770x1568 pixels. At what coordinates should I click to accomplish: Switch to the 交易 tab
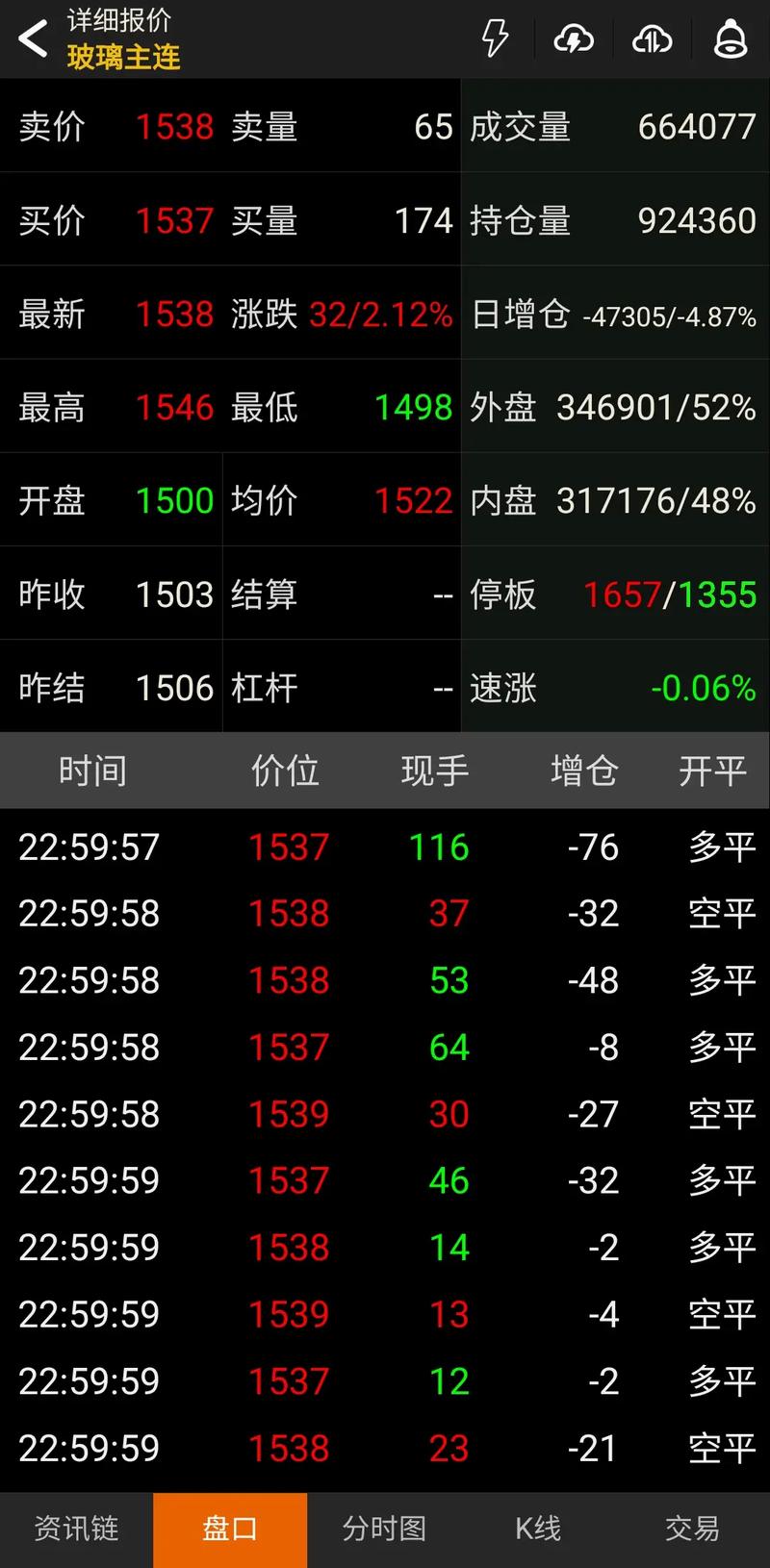(691, 1530)
